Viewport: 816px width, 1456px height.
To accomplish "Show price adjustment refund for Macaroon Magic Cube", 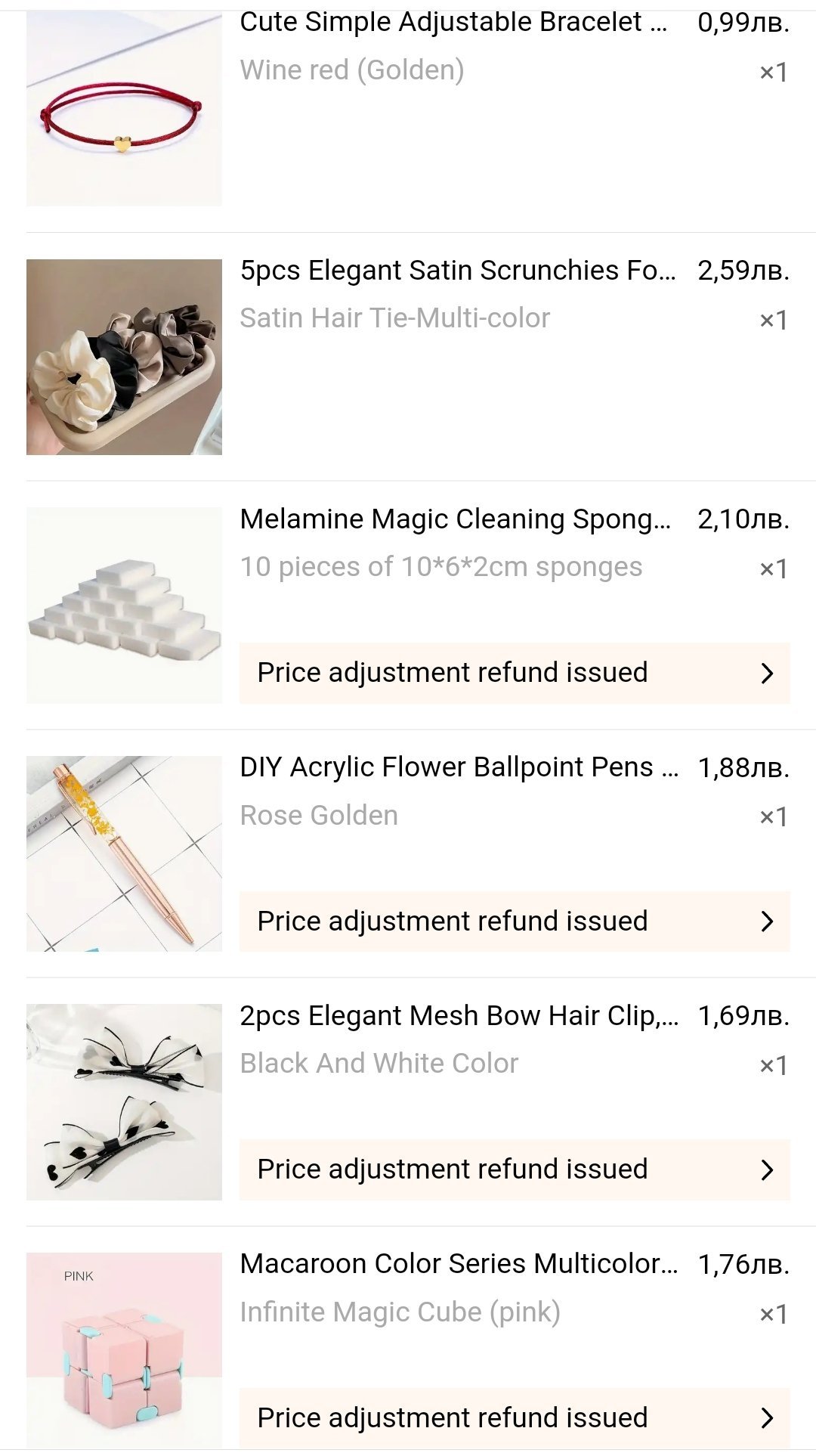I will (x=514, y=1417).
